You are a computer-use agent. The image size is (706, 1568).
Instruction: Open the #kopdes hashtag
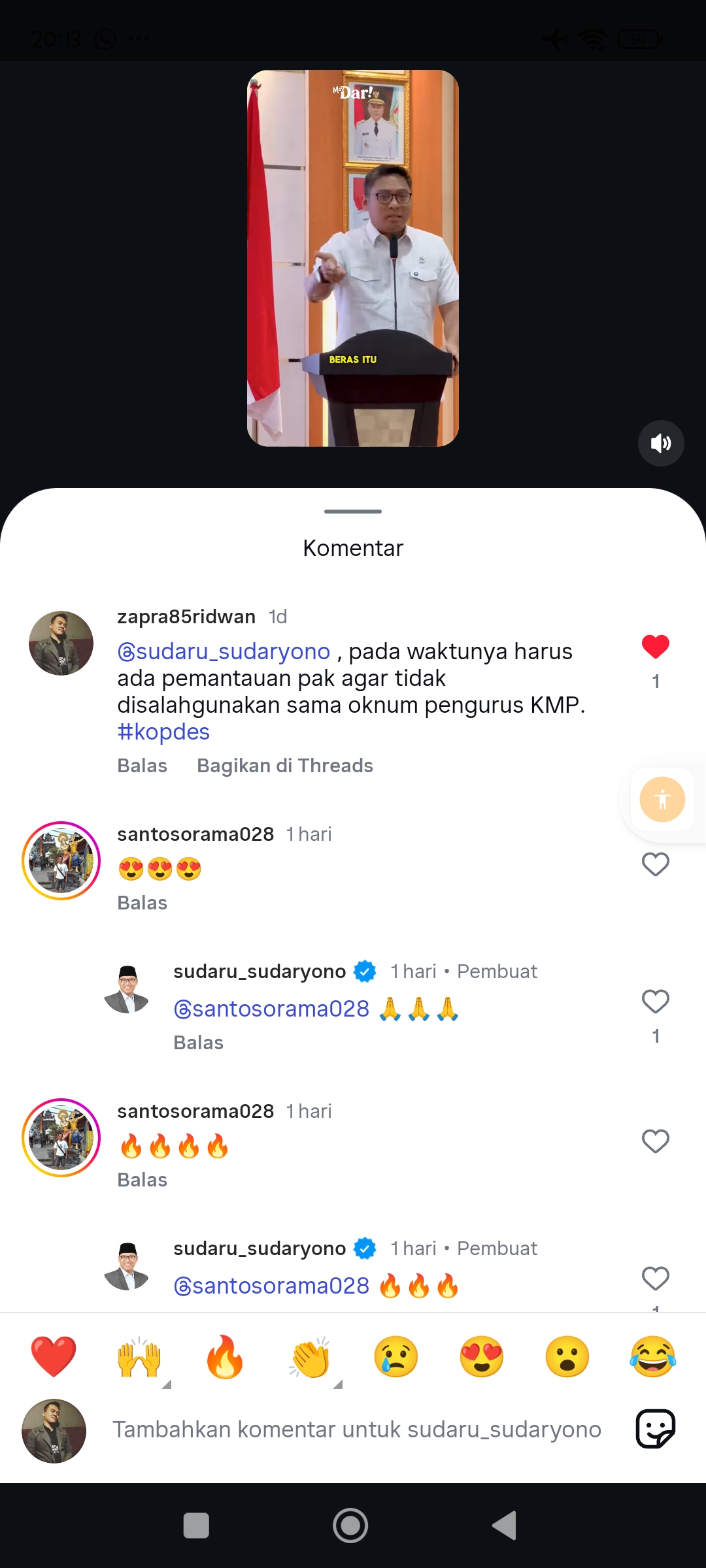click(x=163, y=732)
